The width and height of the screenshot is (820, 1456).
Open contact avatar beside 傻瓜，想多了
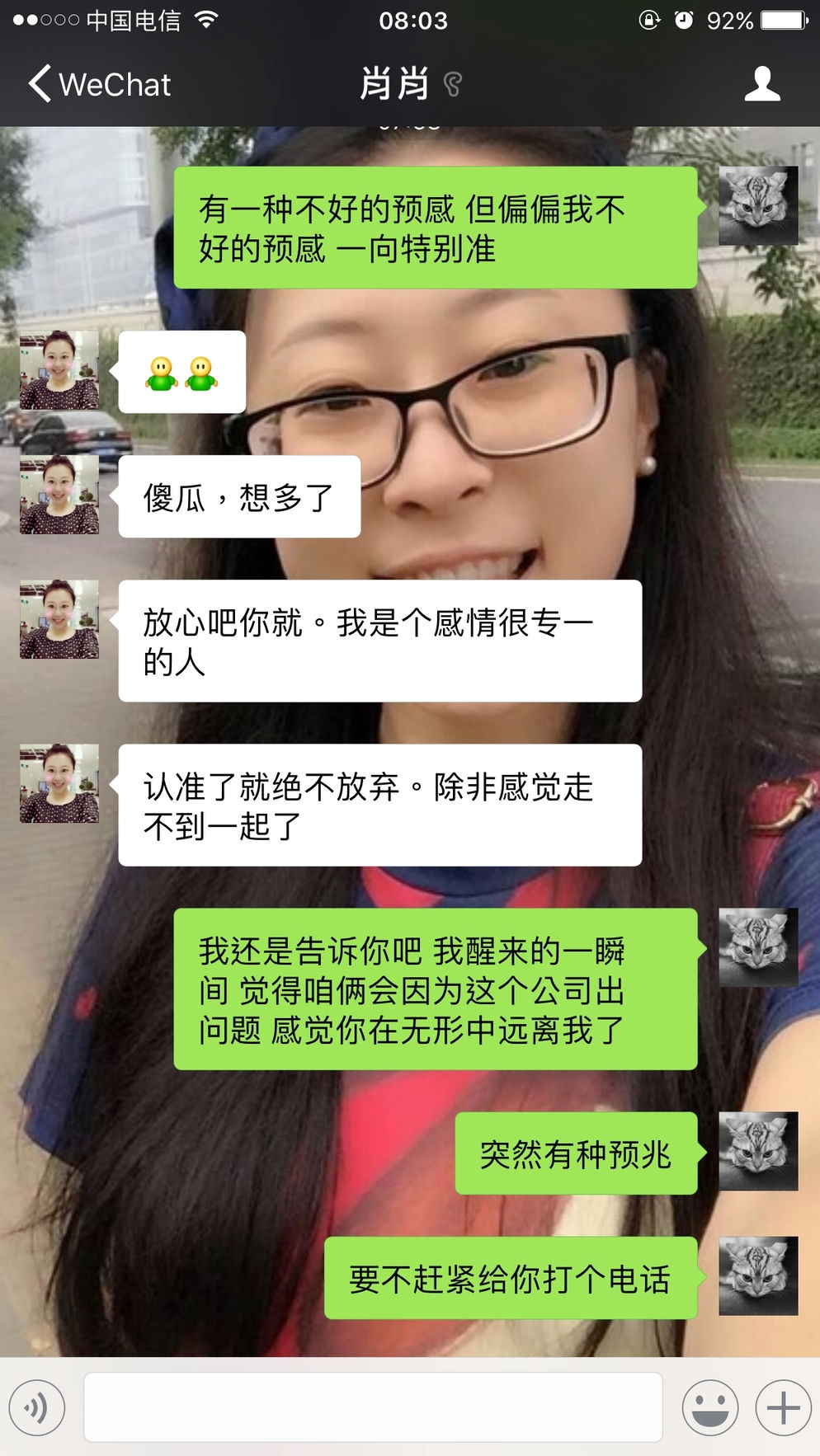[59, 495]
